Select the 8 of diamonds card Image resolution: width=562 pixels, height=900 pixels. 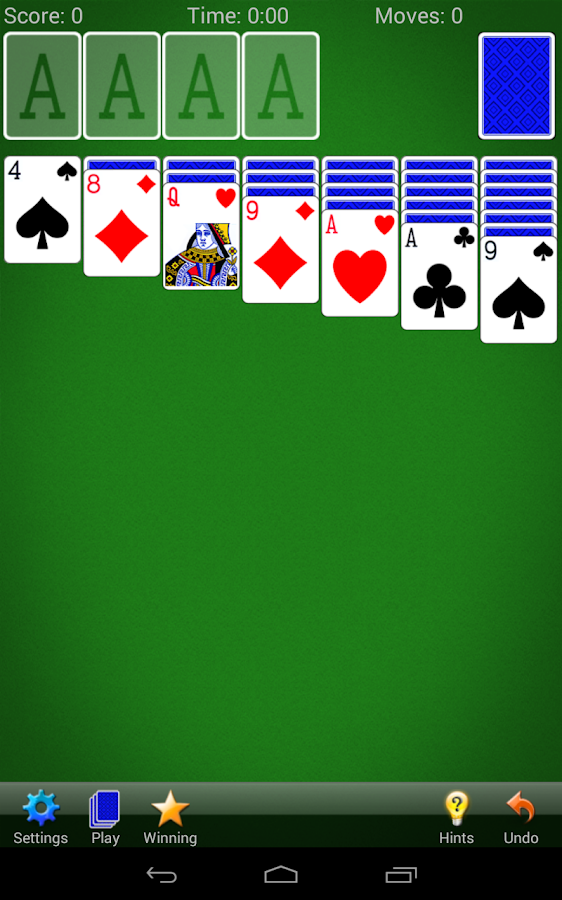point(122,223)
